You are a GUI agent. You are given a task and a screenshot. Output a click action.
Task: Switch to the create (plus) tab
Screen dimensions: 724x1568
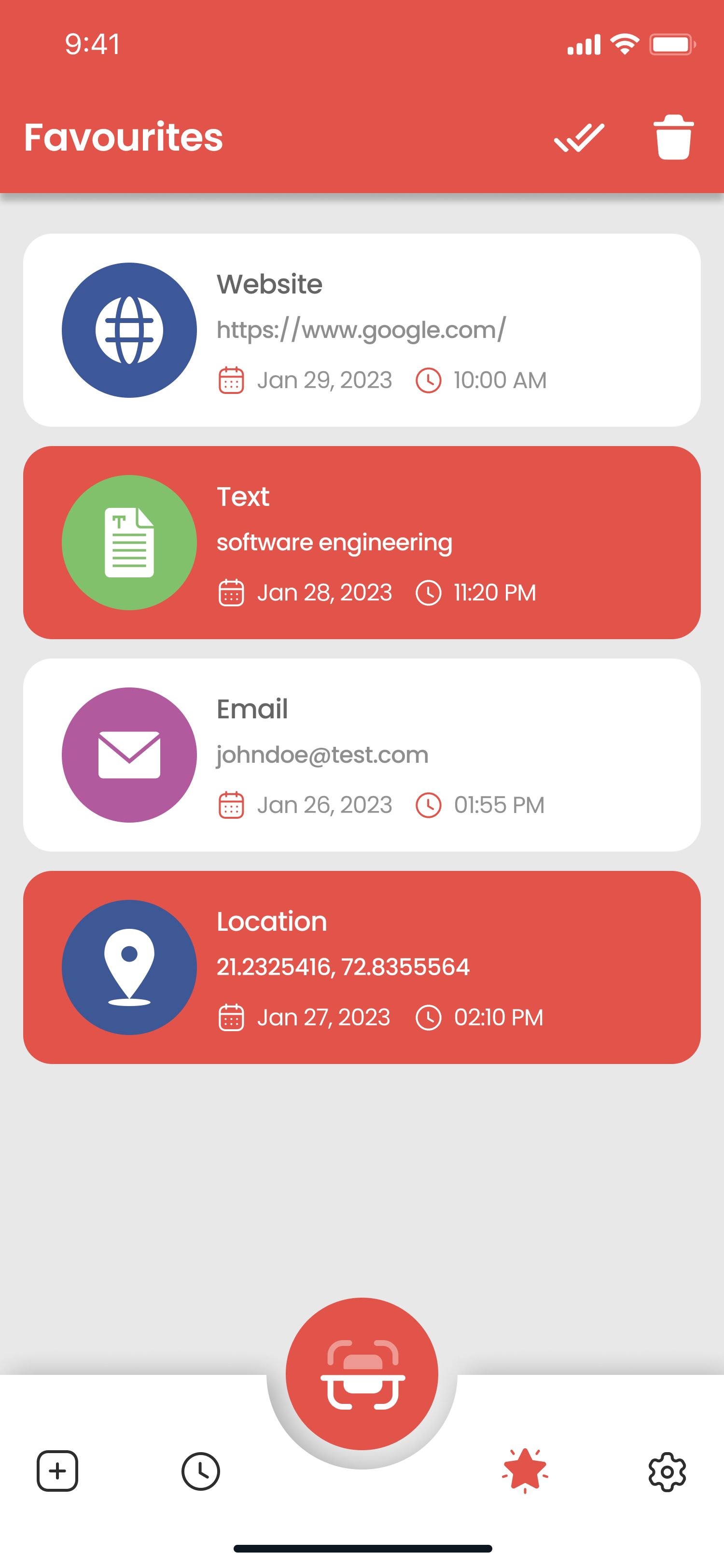coord(58,1471)
